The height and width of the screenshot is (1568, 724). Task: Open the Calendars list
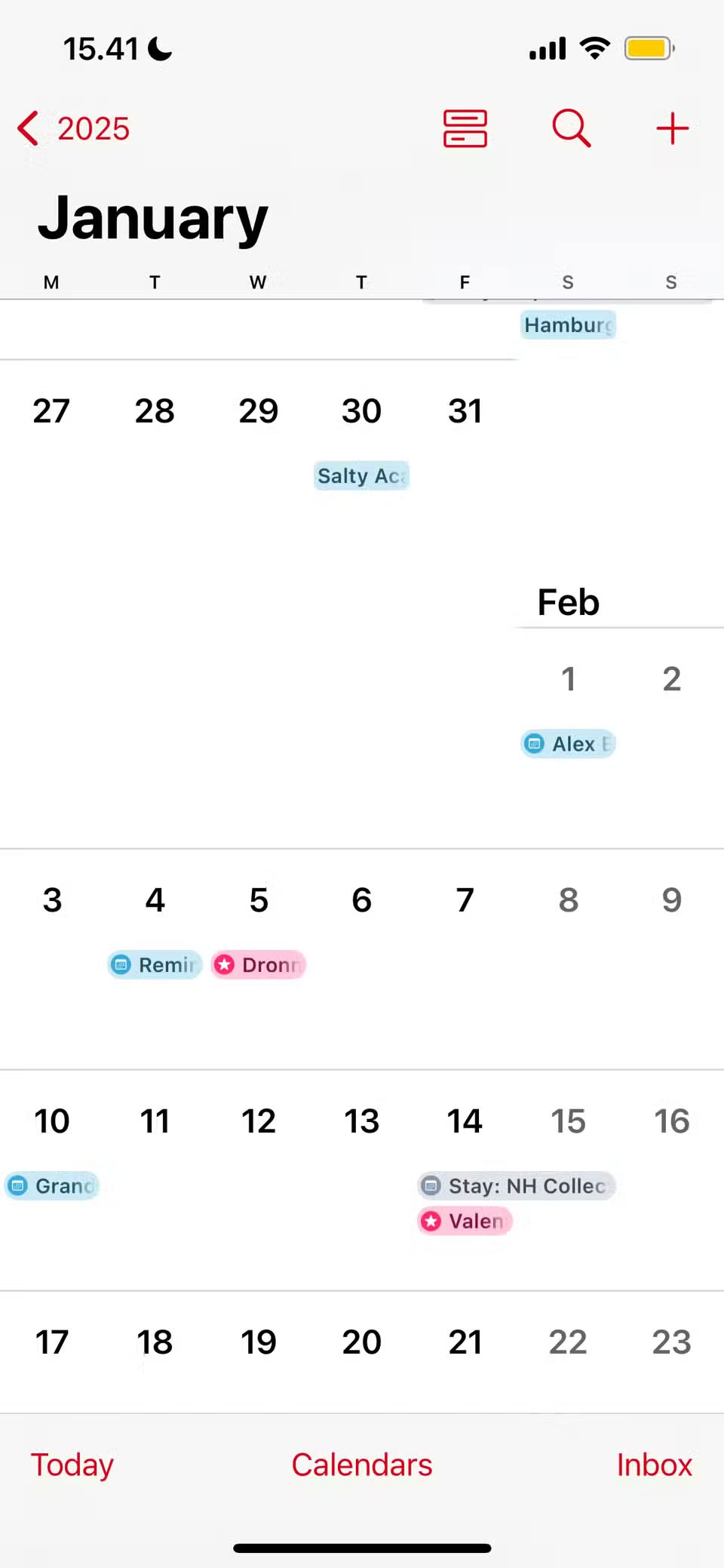coord(361,1465)
